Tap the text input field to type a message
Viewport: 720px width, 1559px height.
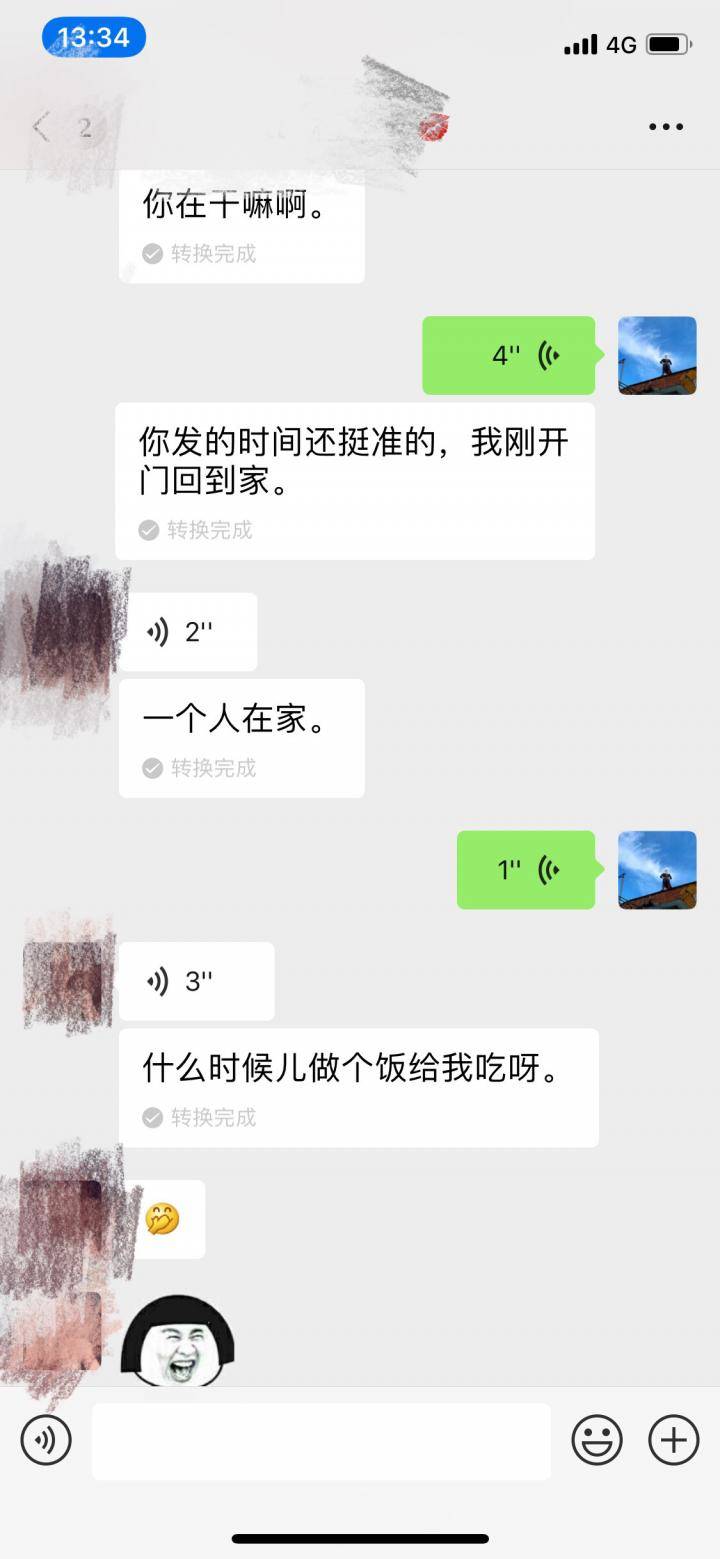pos(320,1440)
